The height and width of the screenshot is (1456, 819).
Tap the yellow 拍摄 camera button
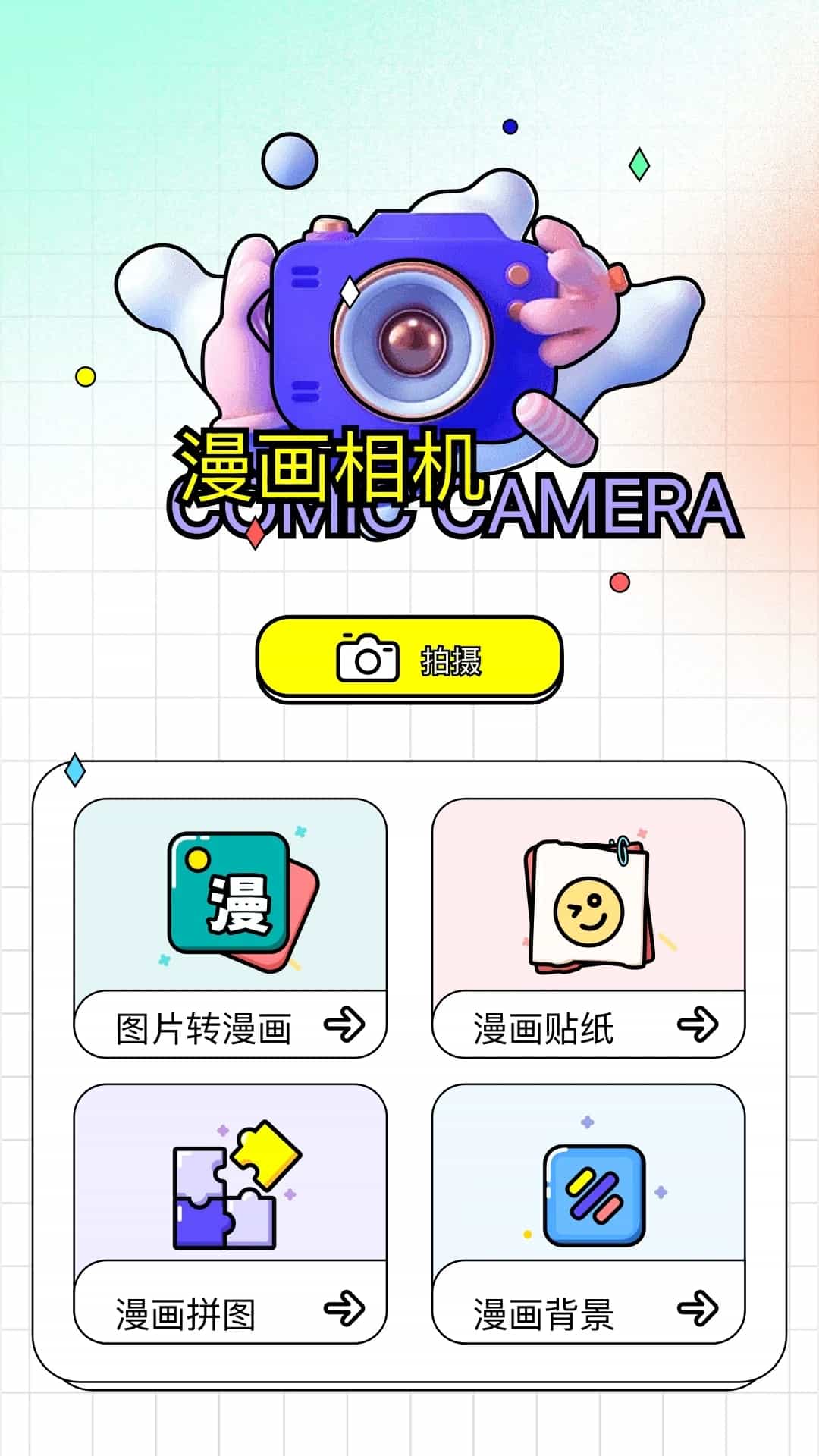(409, 658)
